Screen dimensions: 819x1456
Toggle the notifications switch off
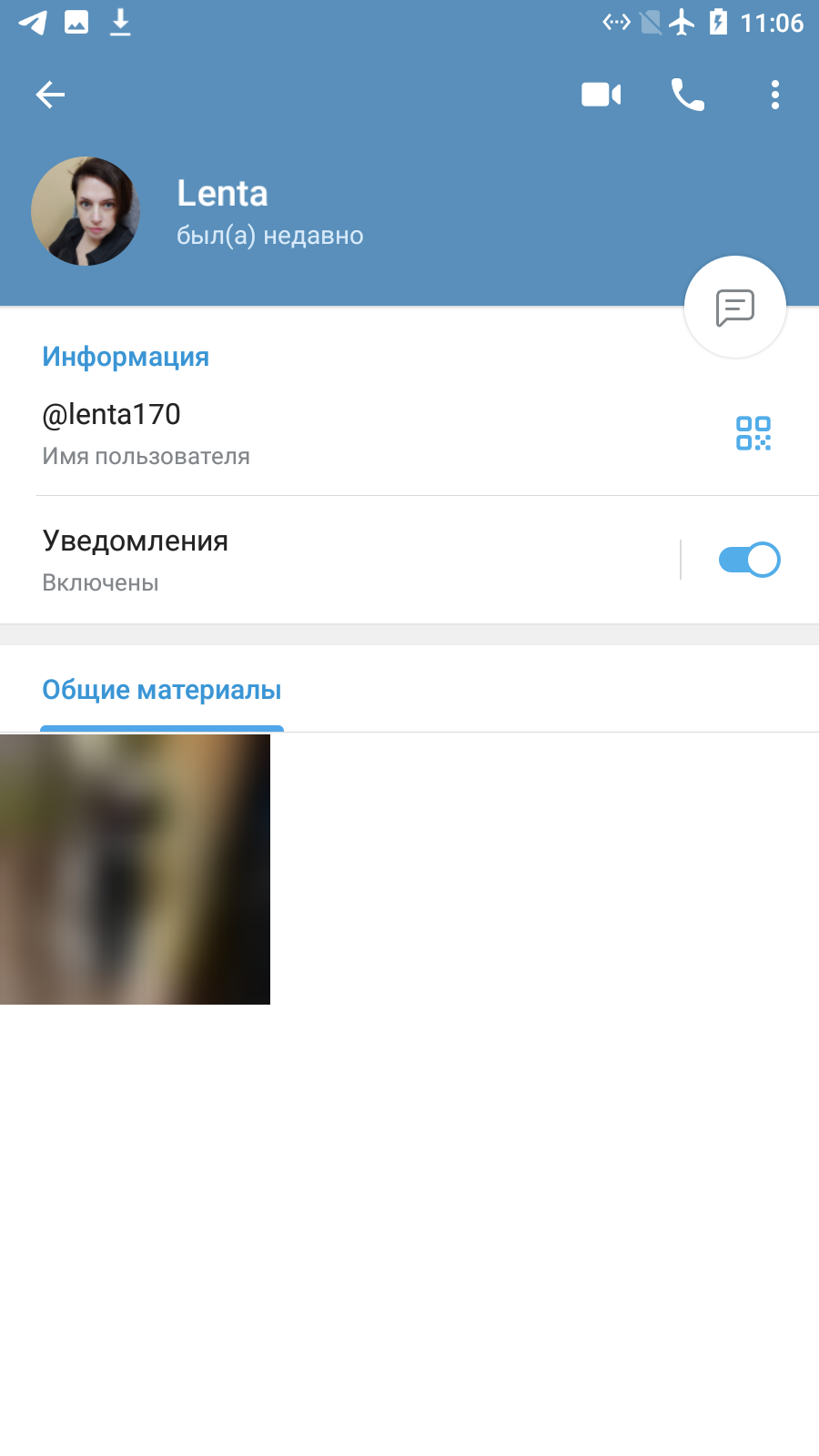tap(750, 560)
